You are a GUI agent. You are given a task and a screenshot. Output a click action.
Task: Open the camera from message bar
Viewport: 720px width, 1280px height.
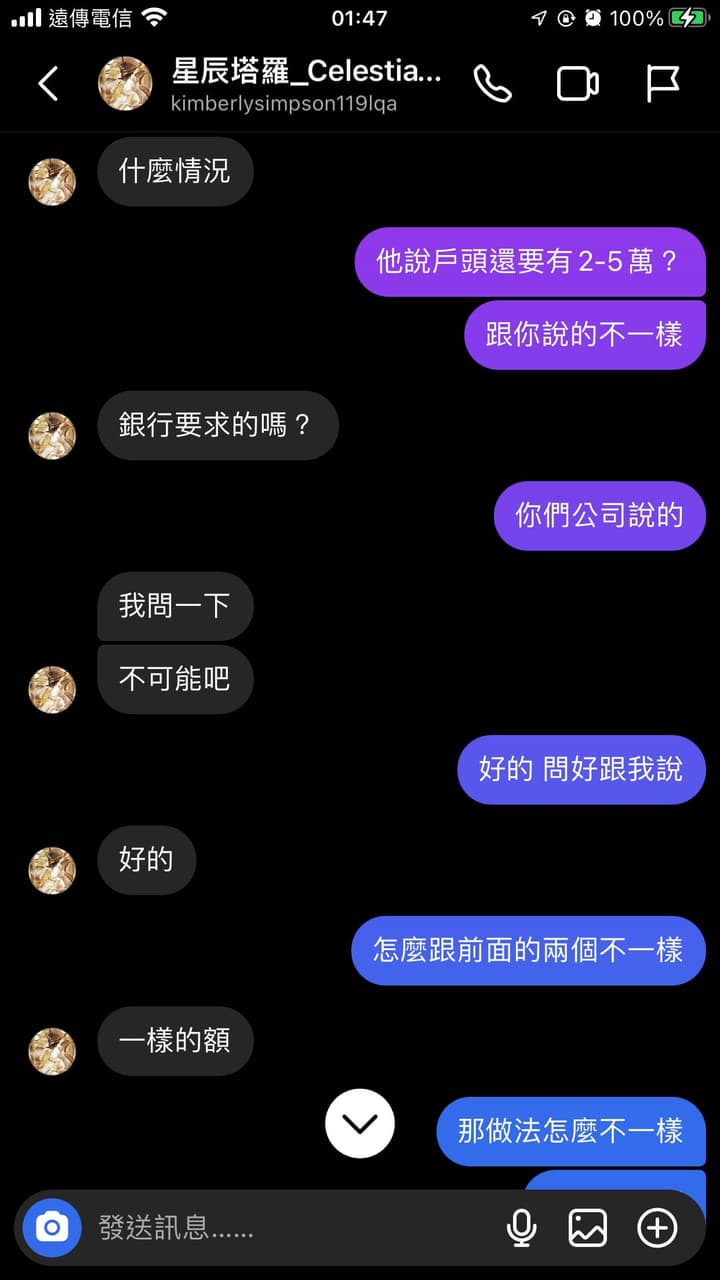pyautogui.click(x=52, y=1227)
